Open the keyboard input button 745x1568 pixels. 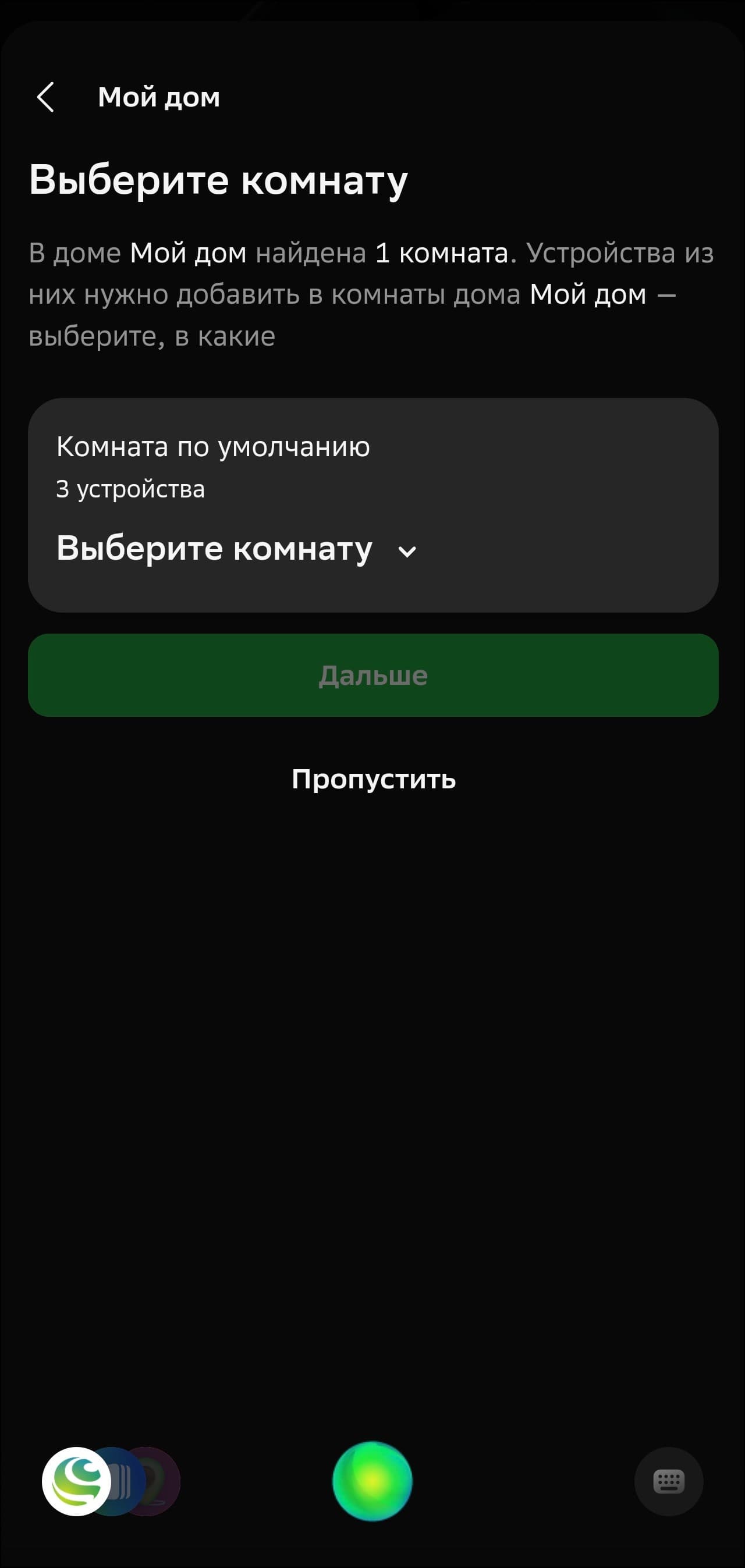[668, 1481]
